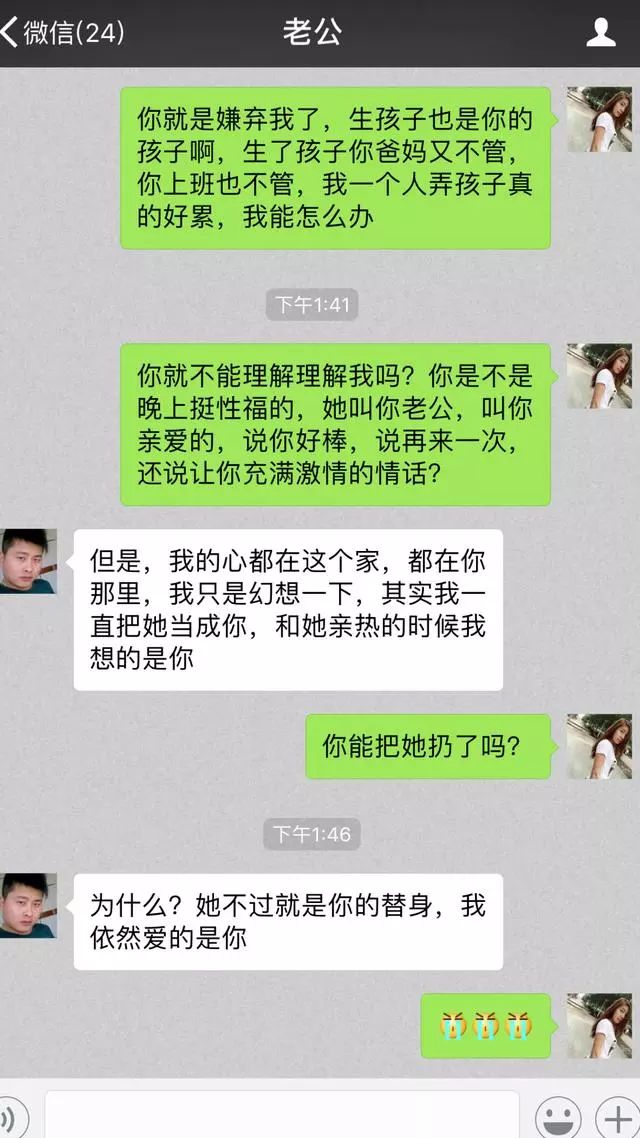The height and width of the screenshot is (1138, 640).
Task: Open chat info for 老公
Action: point(600,32)
